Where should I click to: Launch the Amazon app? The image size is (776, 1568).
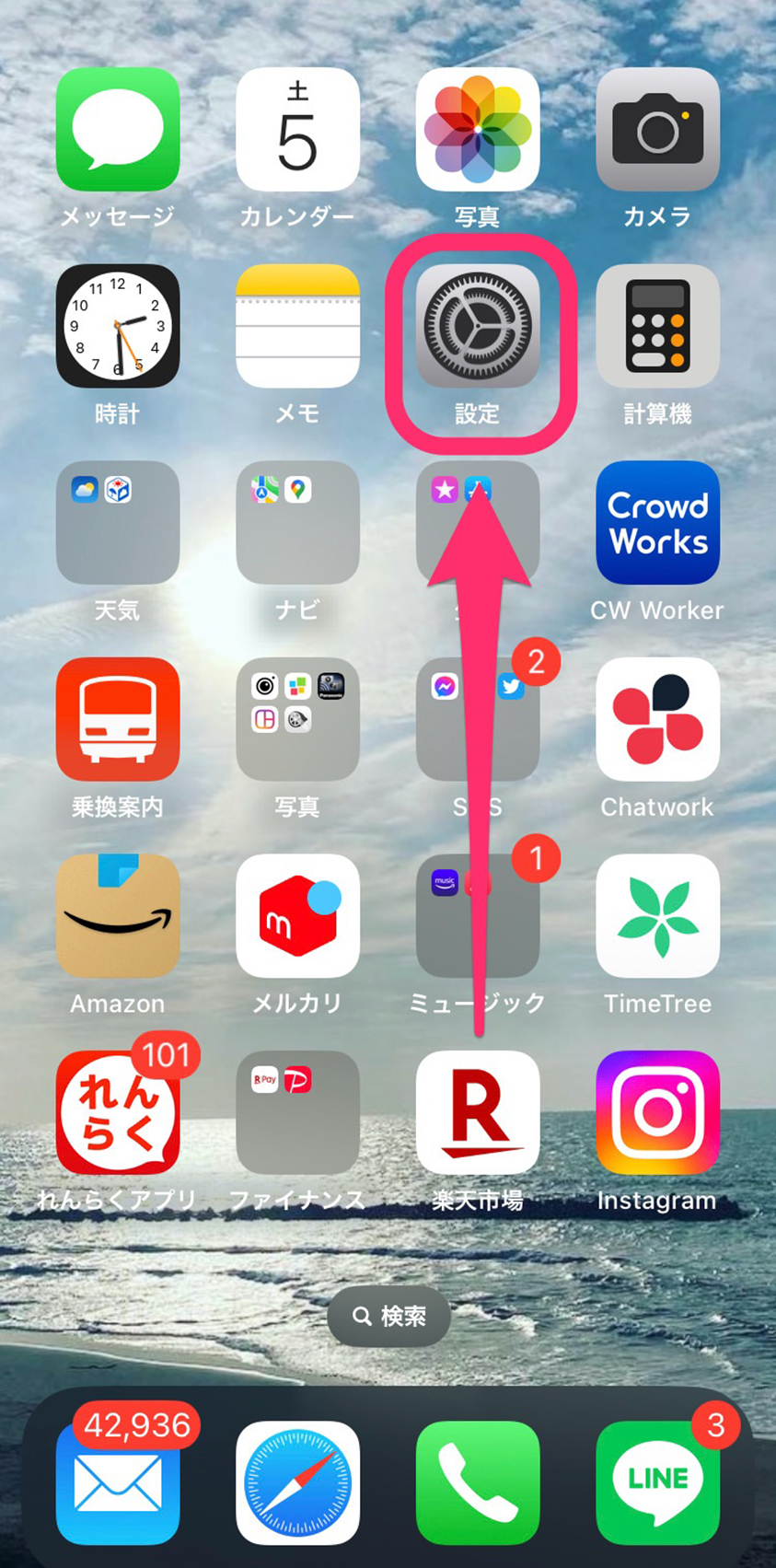tap(117, 916)
